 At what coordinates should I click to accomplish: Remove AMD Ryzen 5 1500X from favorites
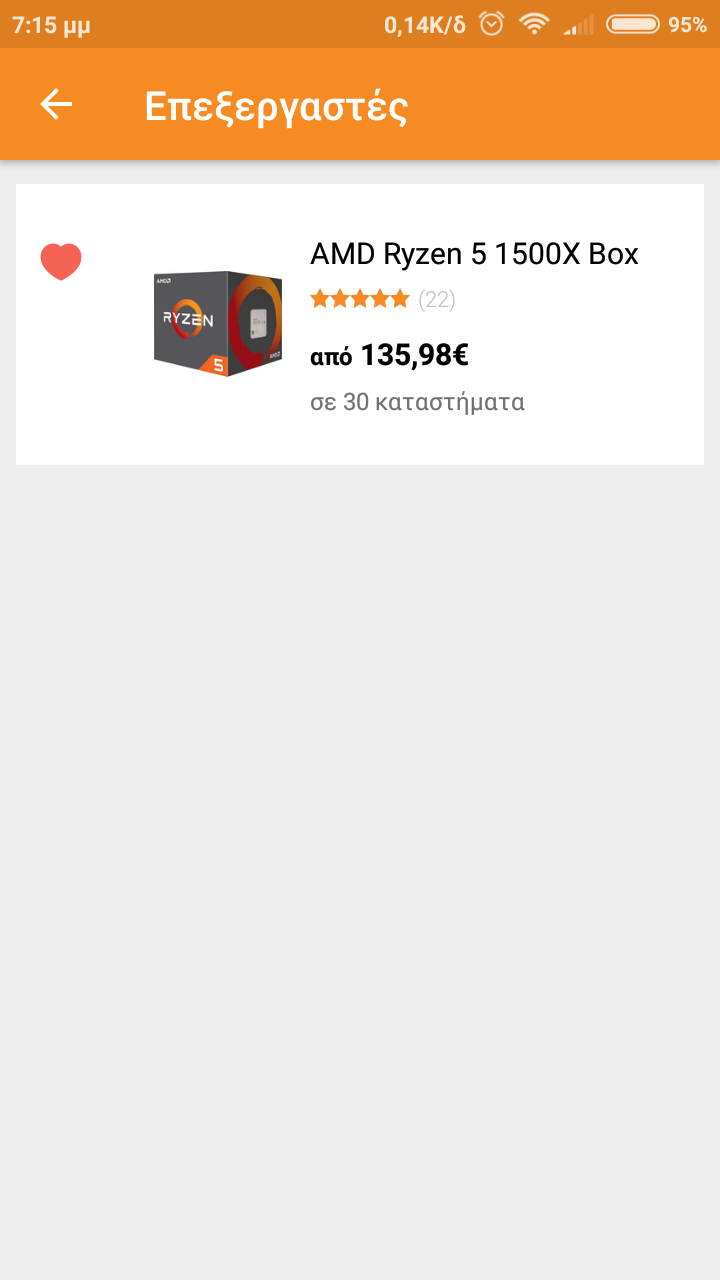click(61, 262)
